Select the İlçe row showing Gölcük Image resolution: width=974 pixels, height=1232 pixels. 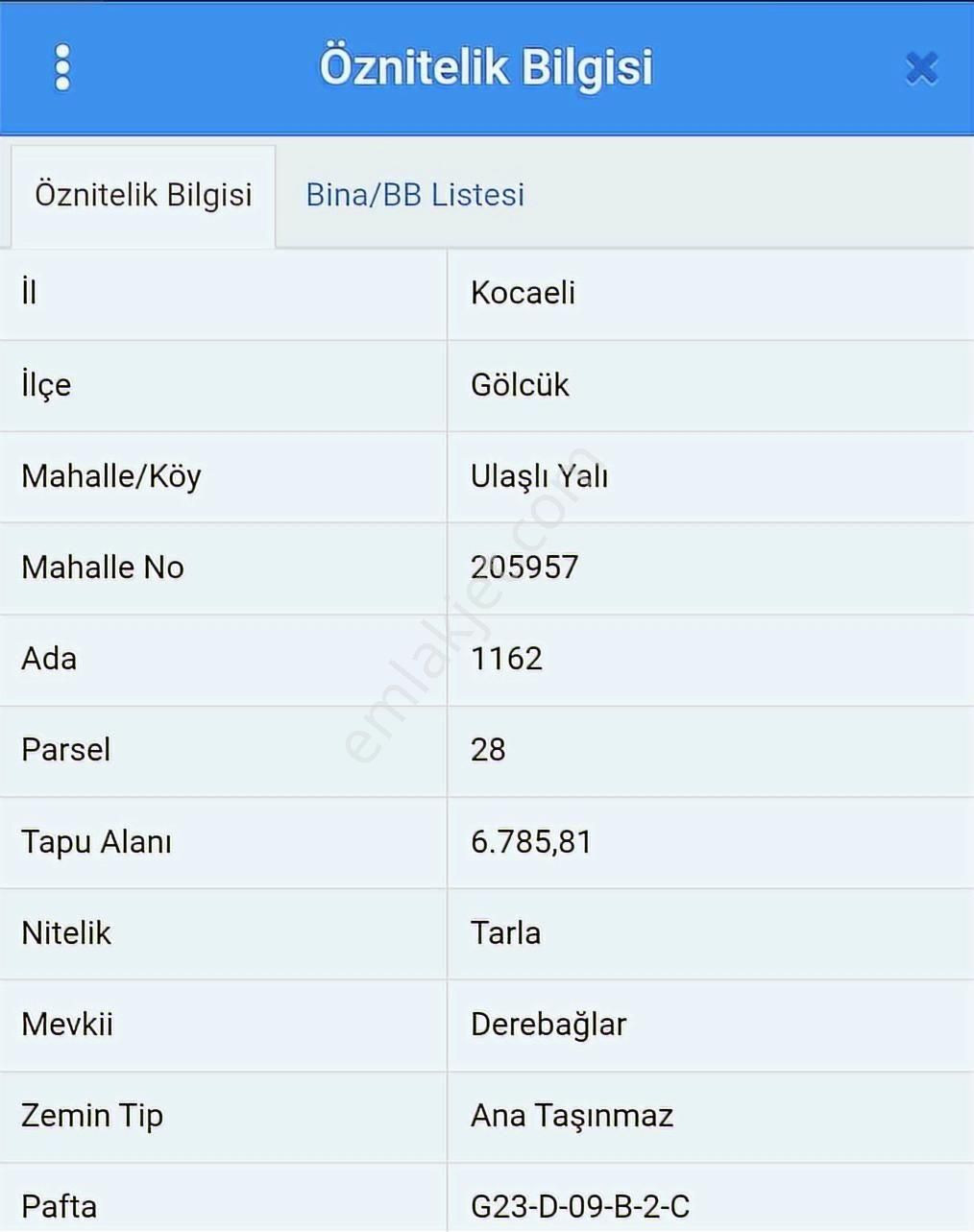click(x=519, y=384)
